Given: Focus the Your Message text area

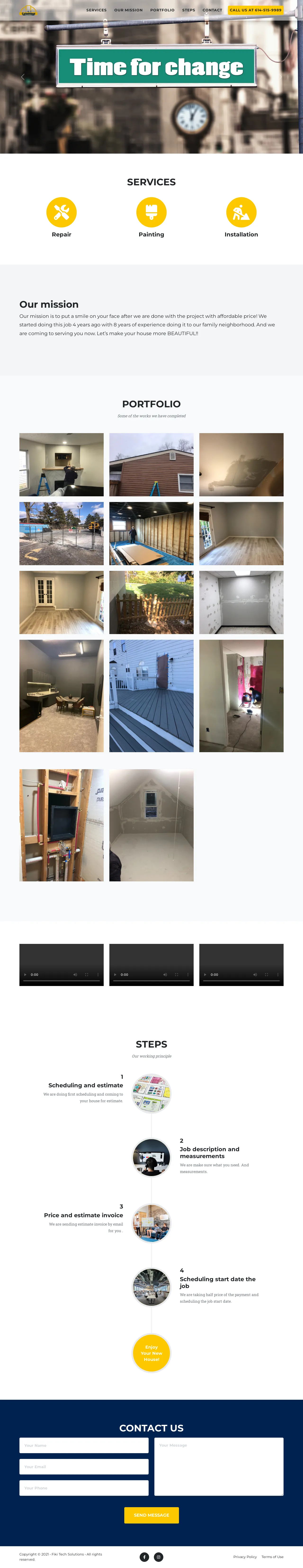Looking at the screenshot, I should (219, 1466).
